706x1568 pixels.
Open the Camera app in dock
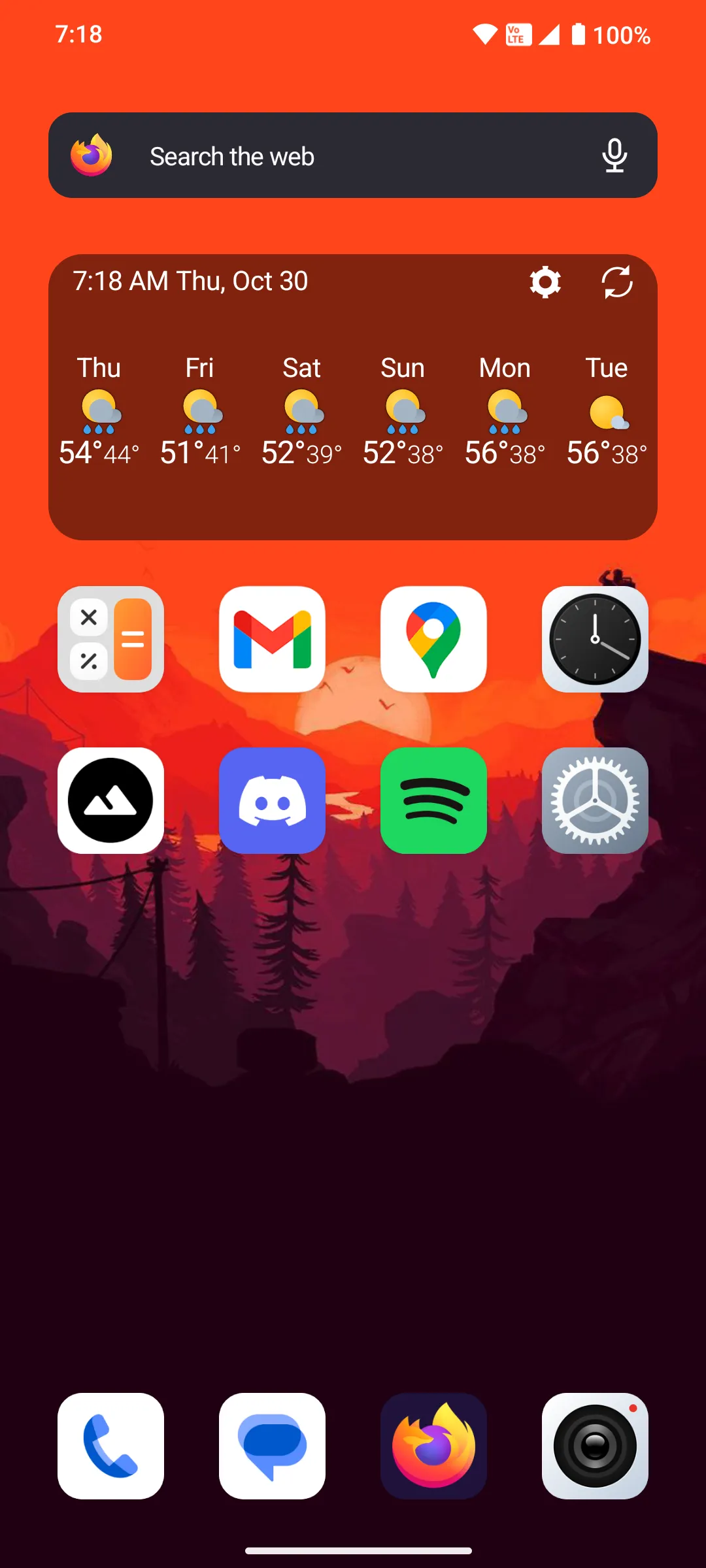[x=595, y=1446]
